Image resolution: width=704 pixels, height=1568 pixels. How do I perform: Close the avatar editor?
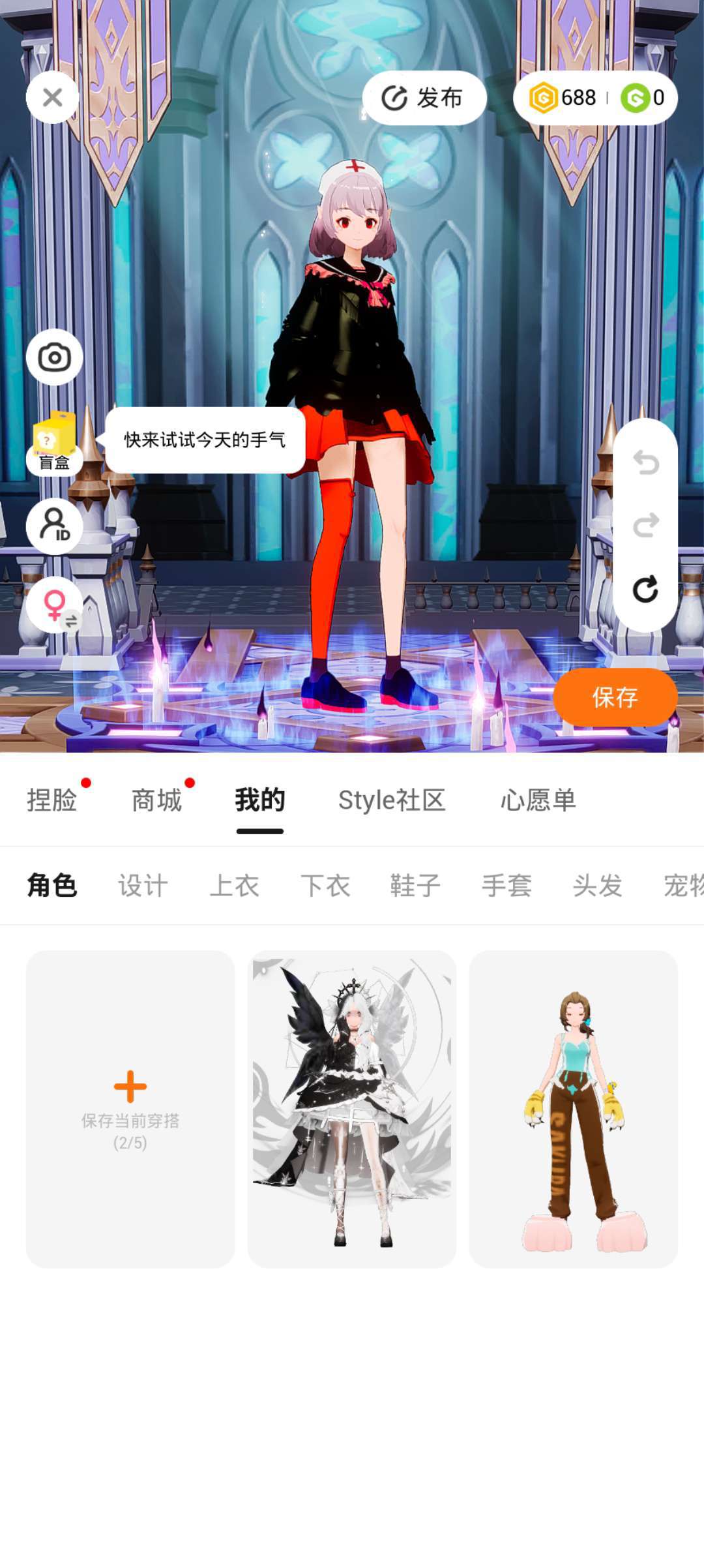tap(53, 98)
